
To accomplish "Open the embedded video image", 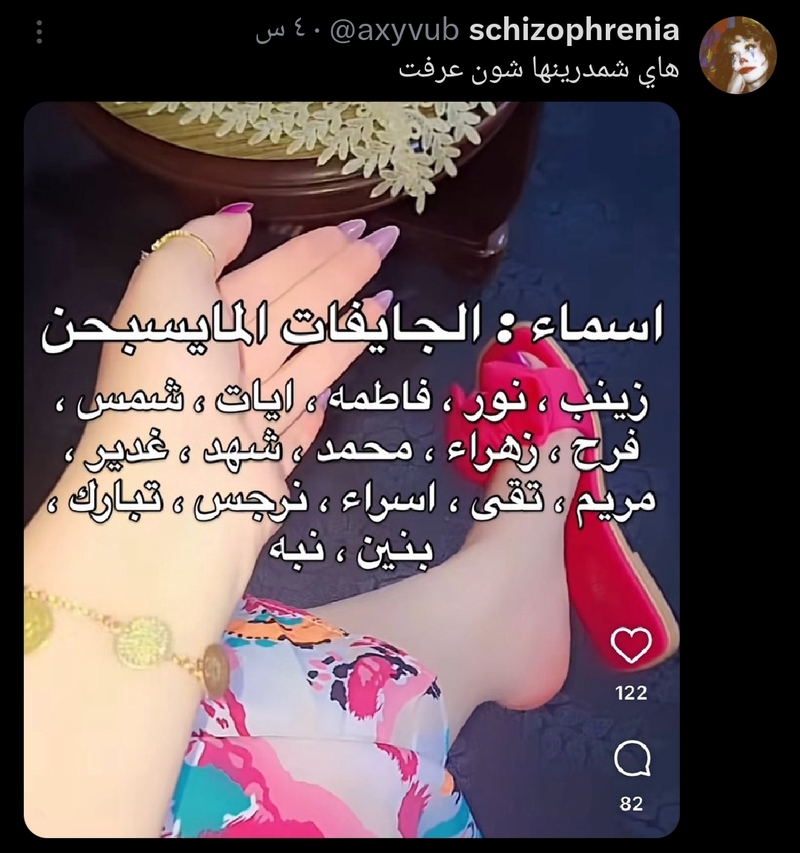I will 352,470.
